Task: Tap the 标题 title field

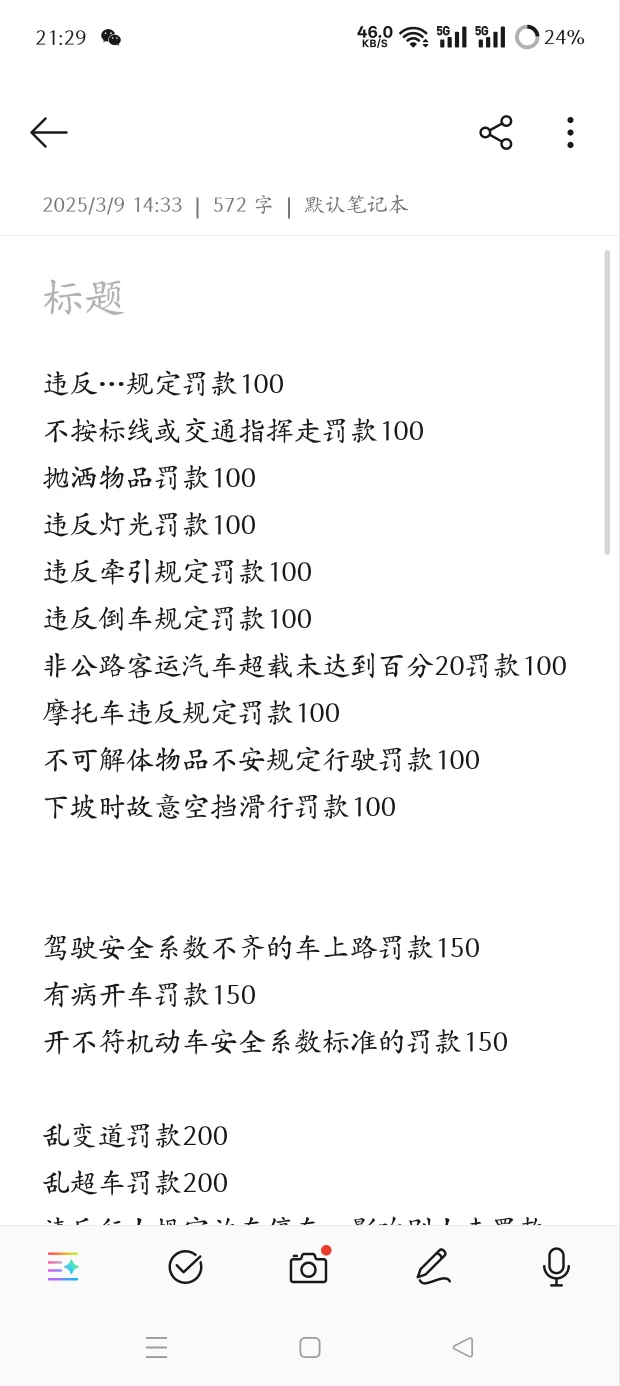Action: pos(84,297)
